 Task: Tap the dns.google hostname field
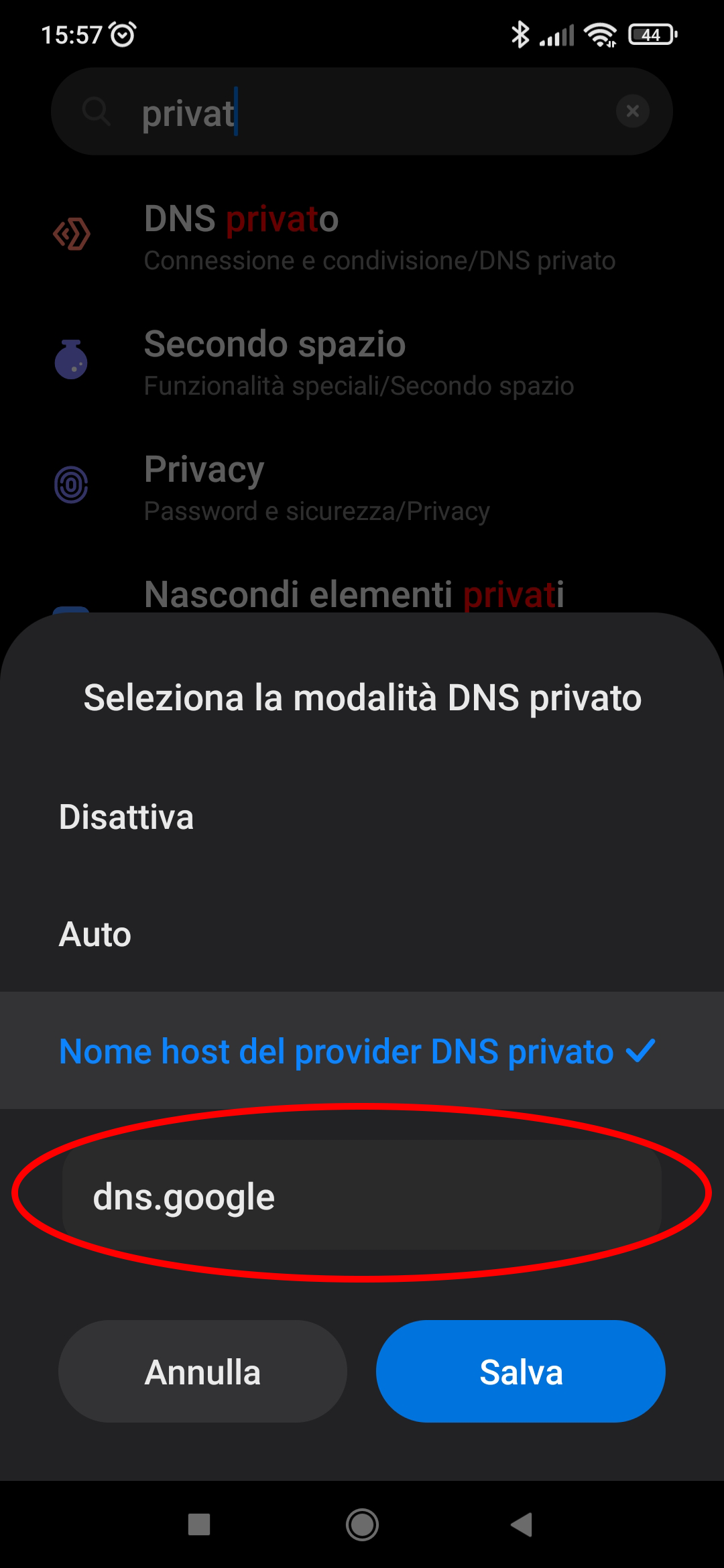tap(362, 1196)
